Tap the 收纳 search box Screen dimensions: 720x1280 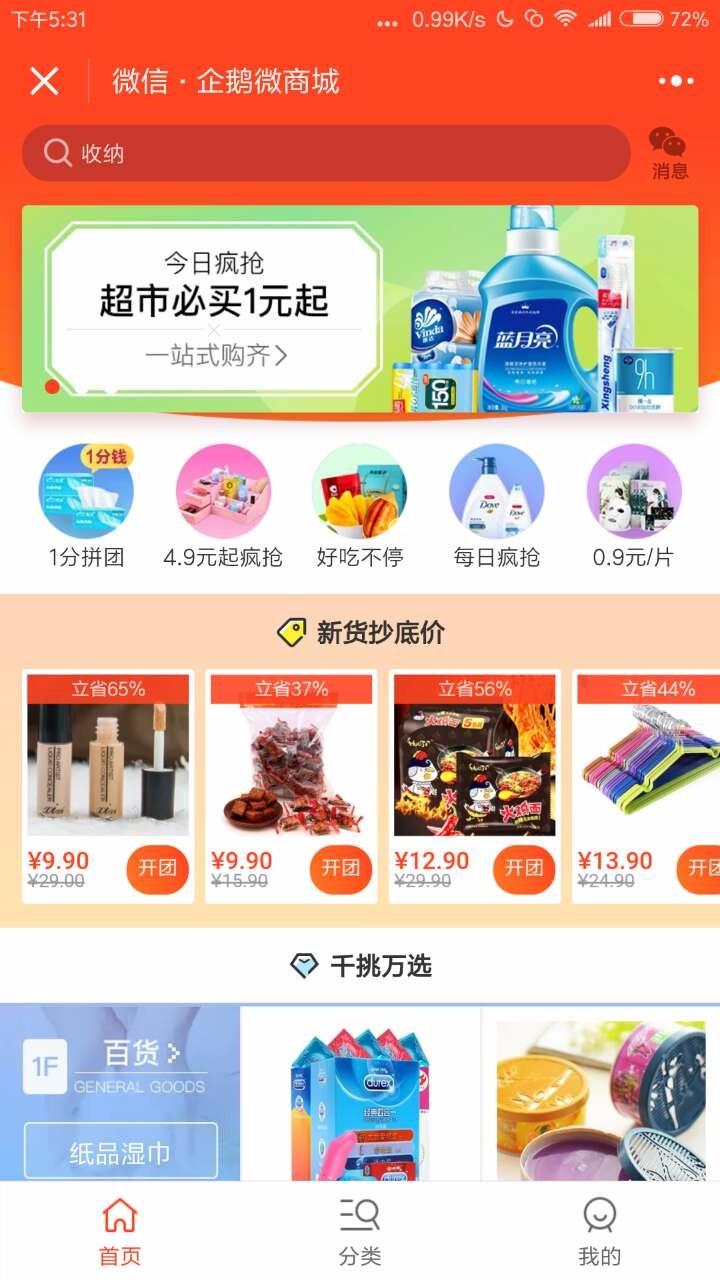pyautogui.click(x=325, y=153)
